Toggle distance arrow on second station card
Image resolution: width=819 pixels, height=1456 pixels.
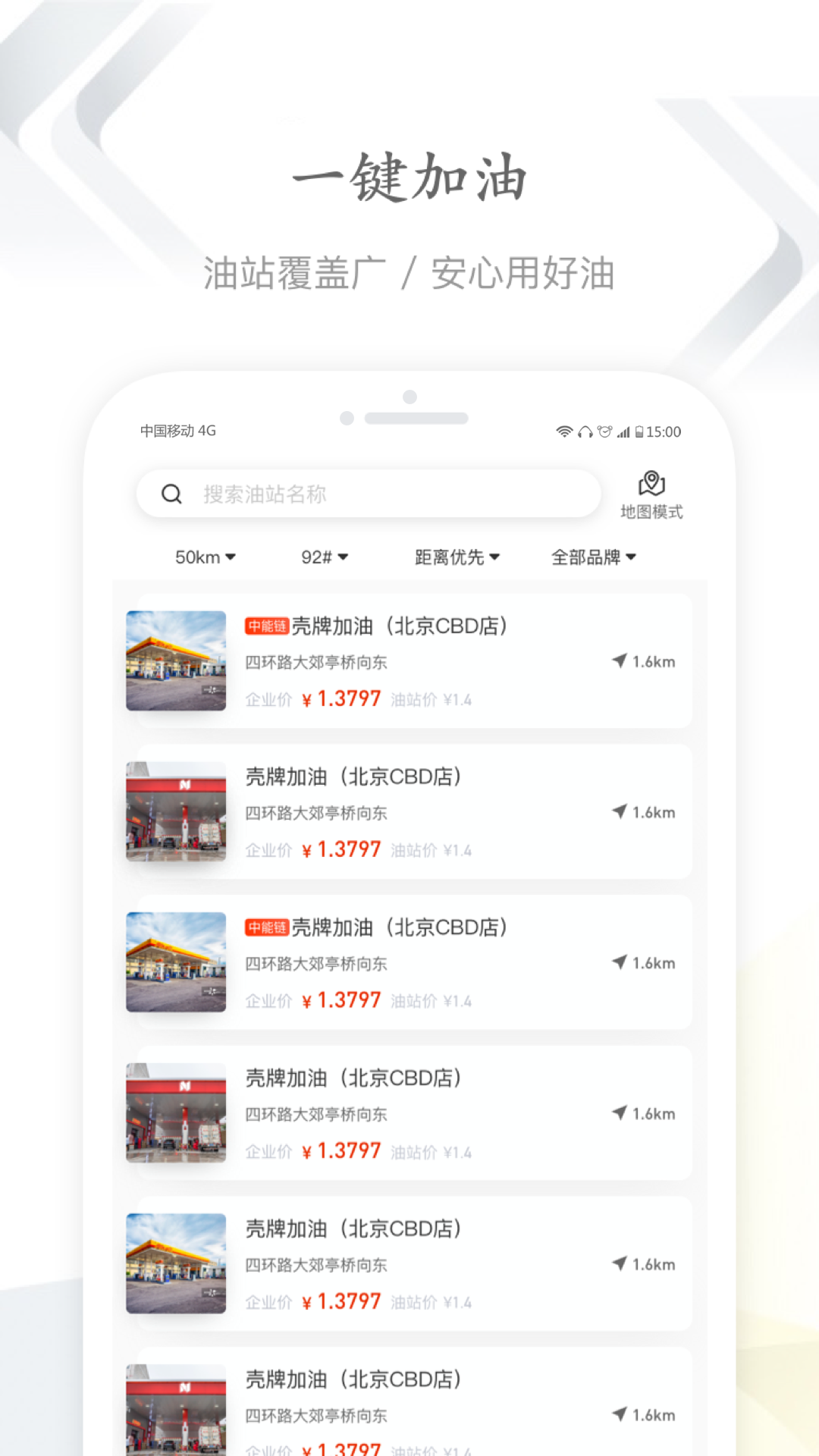(620, 811)
